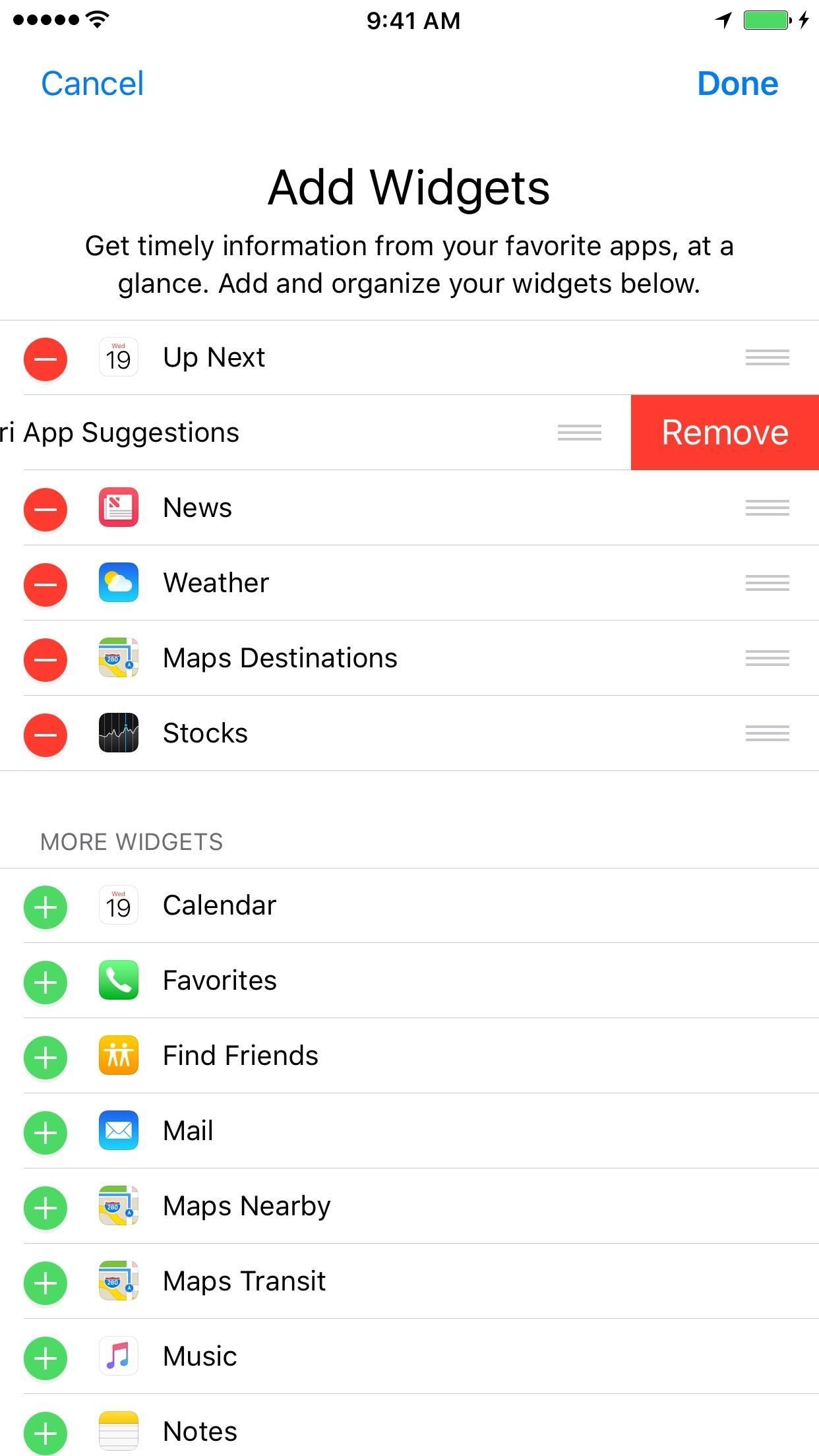Tap Remove for Siri App Suggestions

click(725, 433)
